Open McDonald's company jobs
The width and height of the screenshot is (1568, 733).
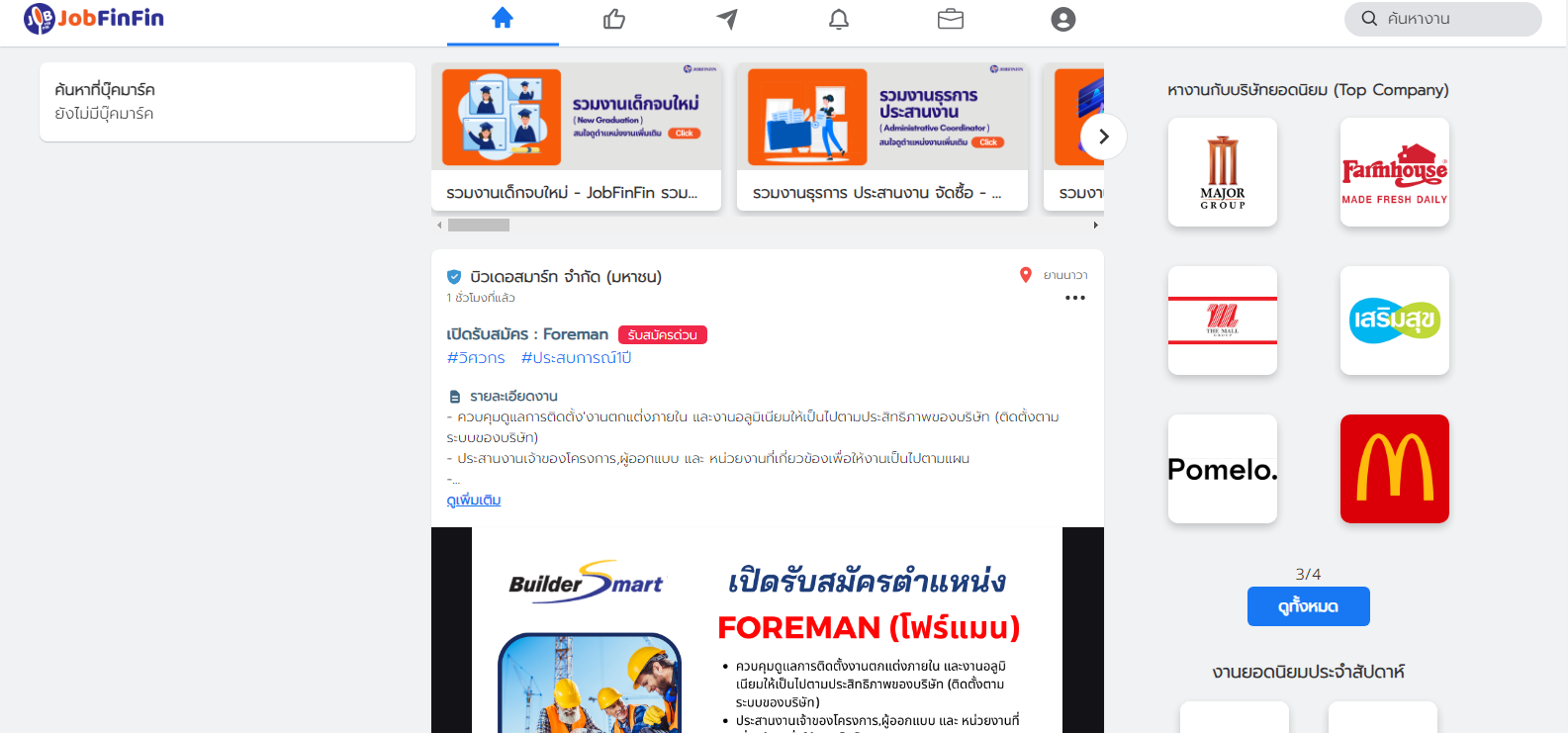coord(1395,469)
